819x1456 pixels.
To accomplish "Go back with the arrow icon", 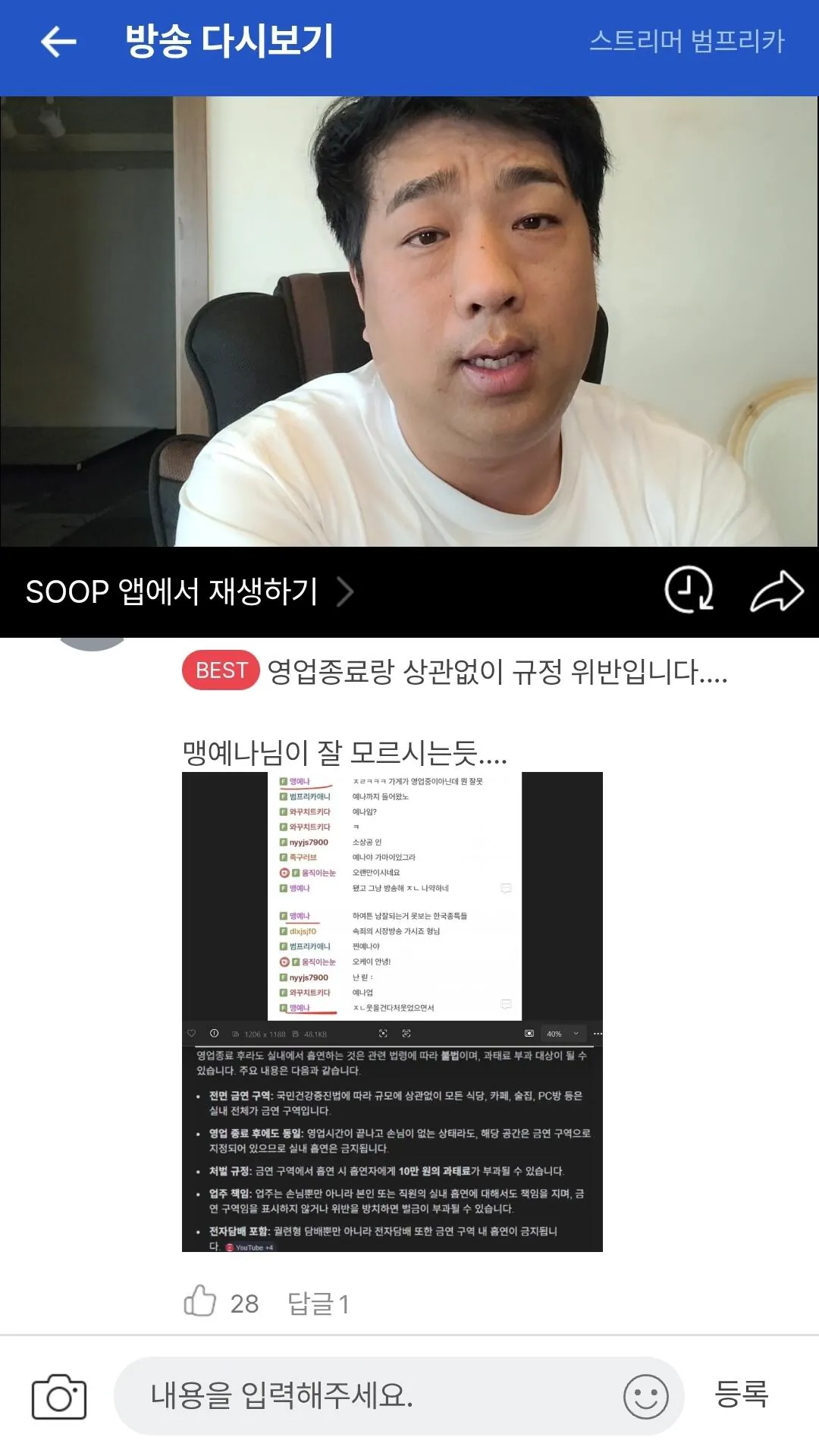I will (x=58, y=42).
